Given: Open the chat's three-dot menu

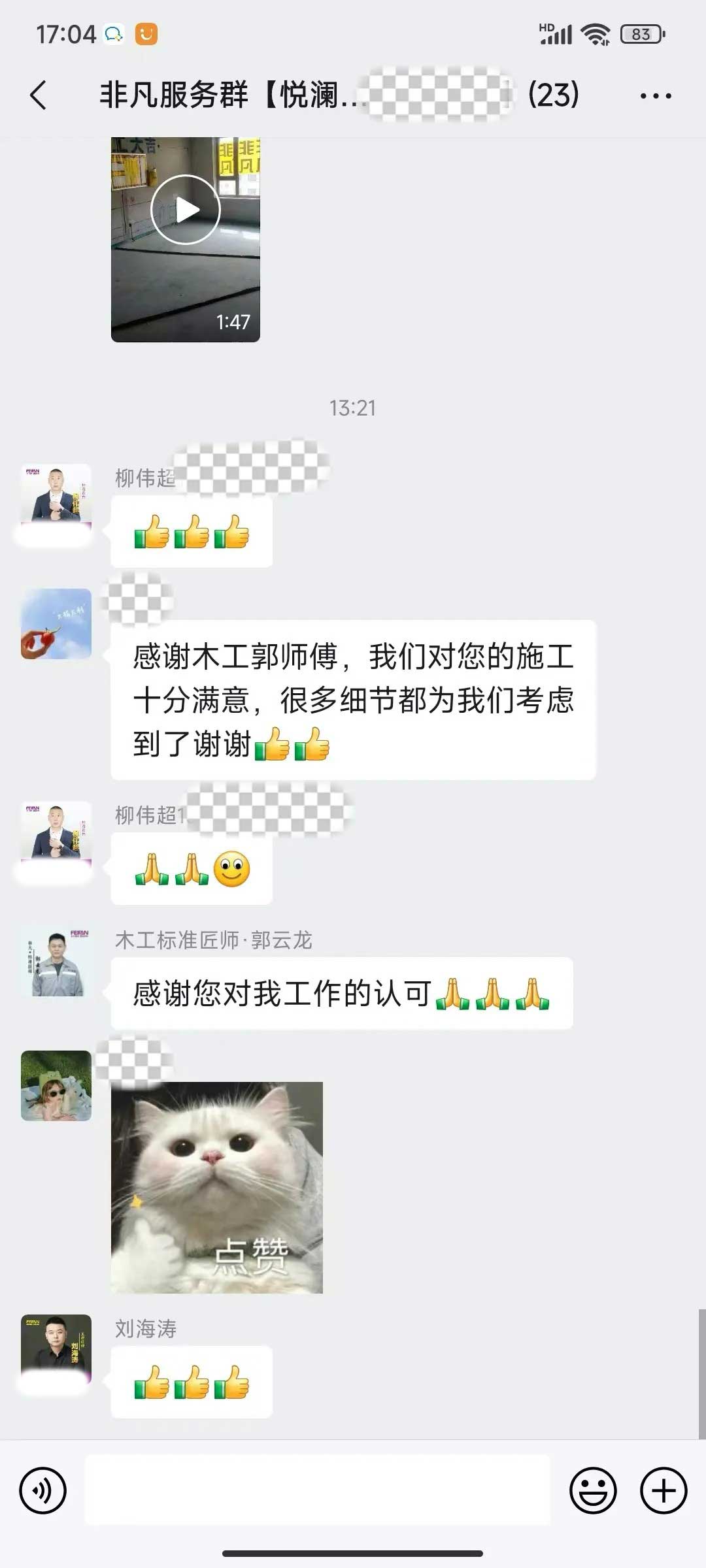Looking at the screenshot, I should [x=655, y=96].
